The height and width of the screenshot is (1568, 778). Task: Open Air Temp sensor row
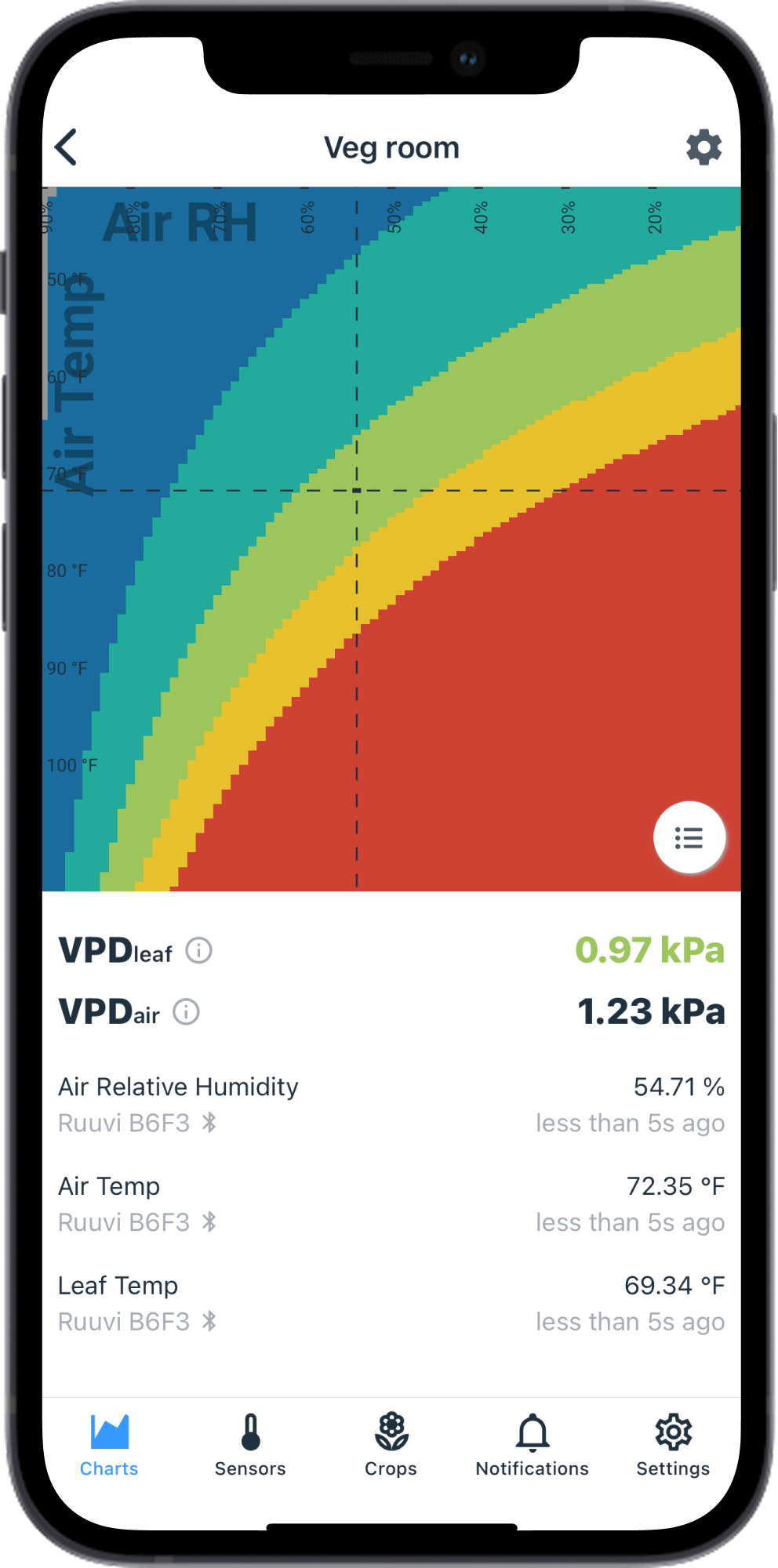pyautogui.click(x=391, y=1203)
